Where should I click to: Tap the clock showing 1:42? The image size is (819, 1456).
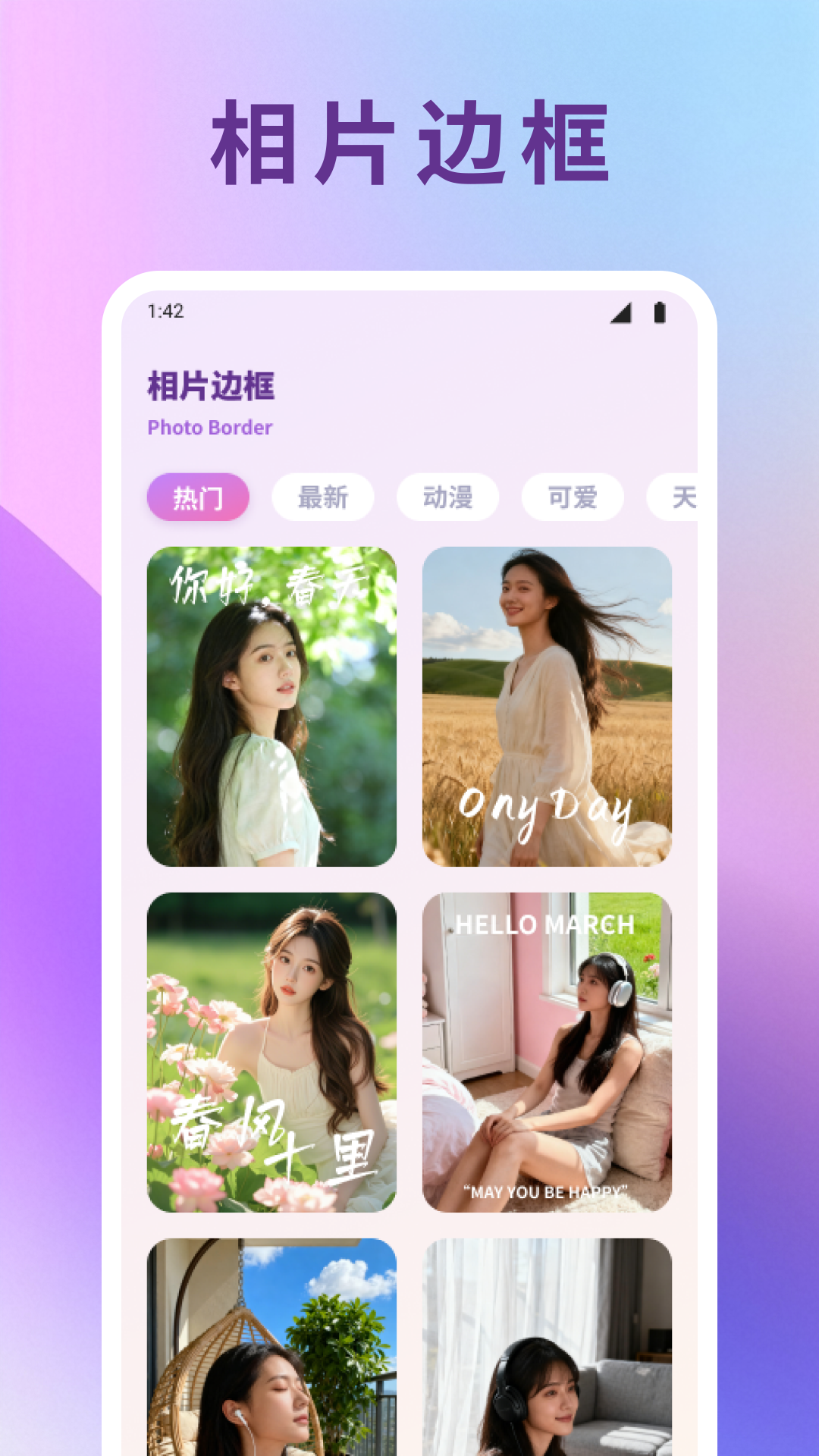[165, 310]
